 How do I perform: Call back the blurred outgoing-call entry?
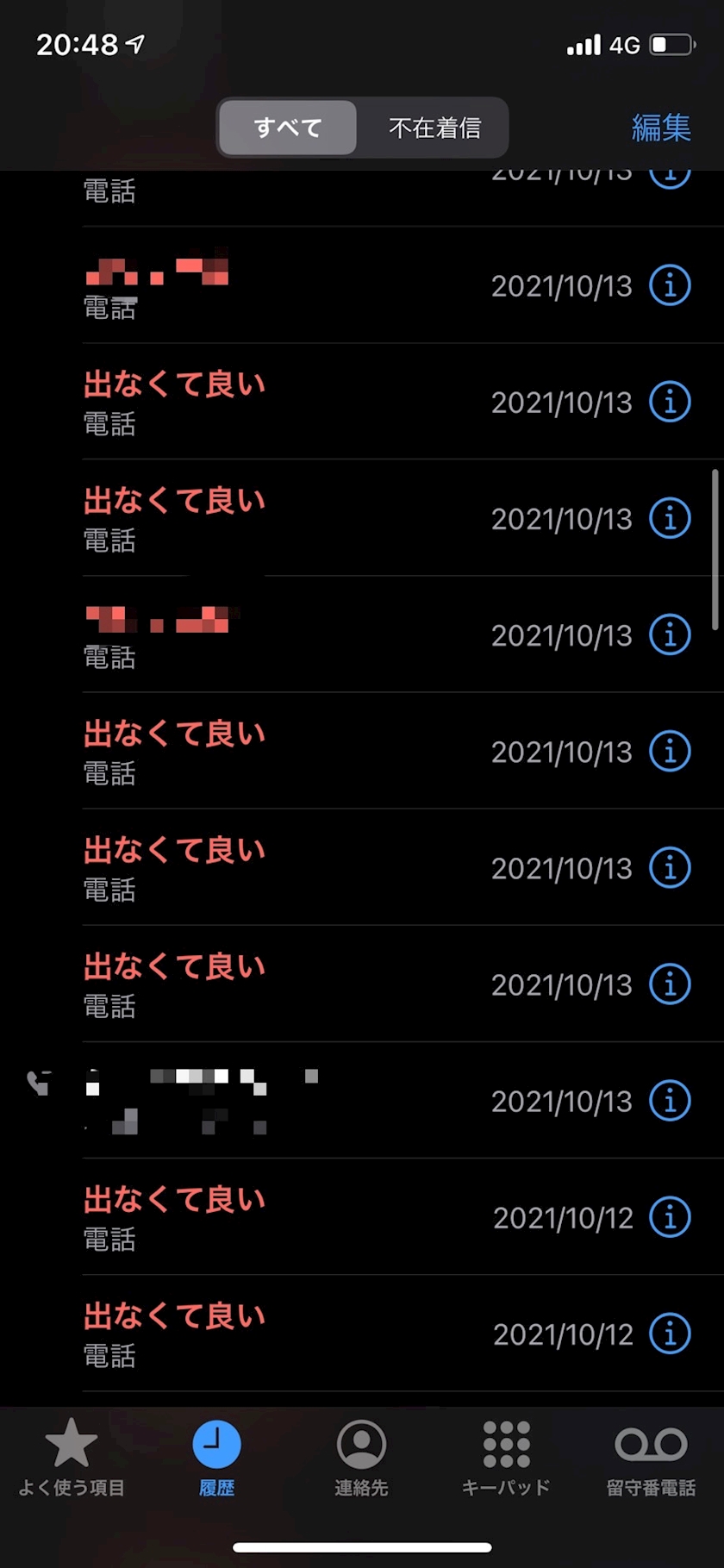click(259, 1101)
